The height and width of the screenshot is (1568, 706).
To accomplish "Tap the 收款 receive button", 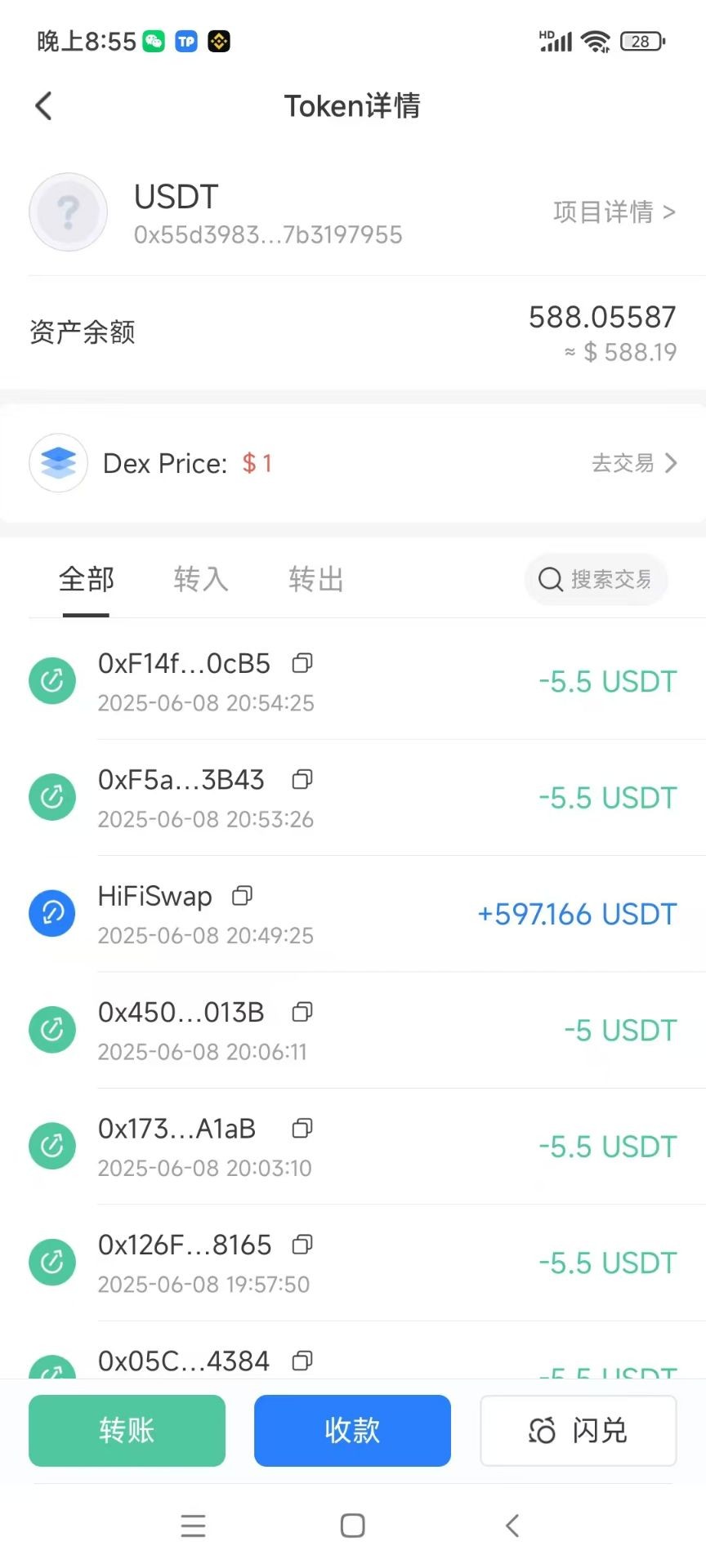I will [x=352, y=1430].
